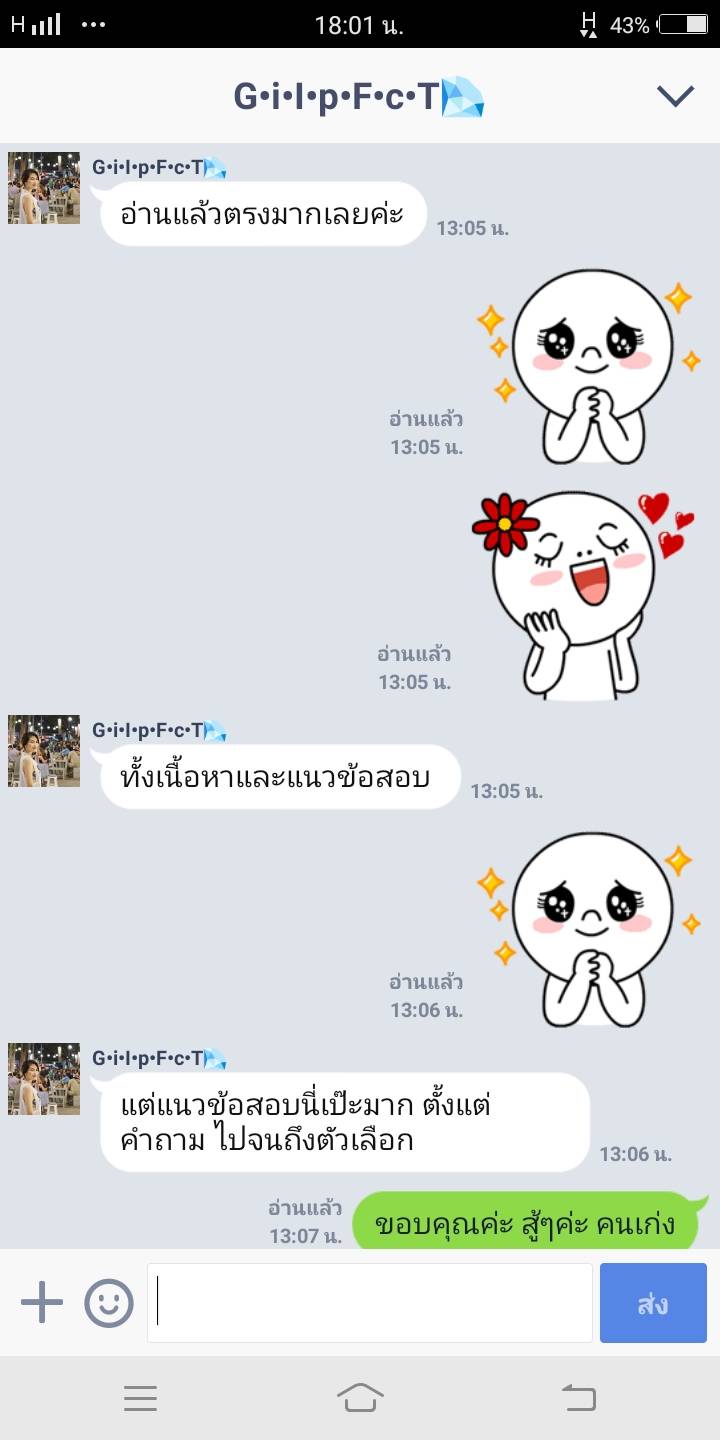Open the emoji sticker picker
This screenshot has width=720, height=1440.
[109, 1303]
